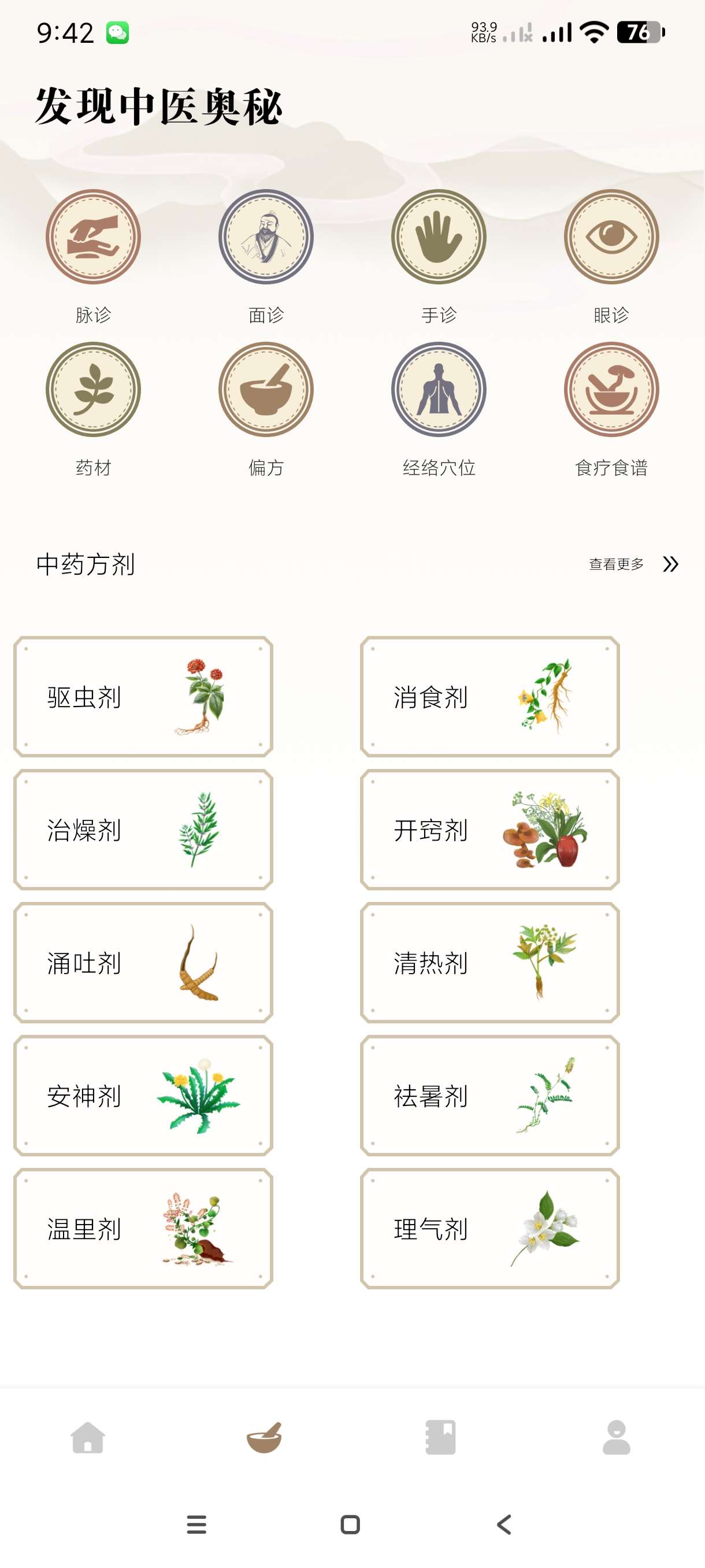Open the 清热剂 card
Image resolution: width=705 pixels, height=1568 pixels.
489,962
